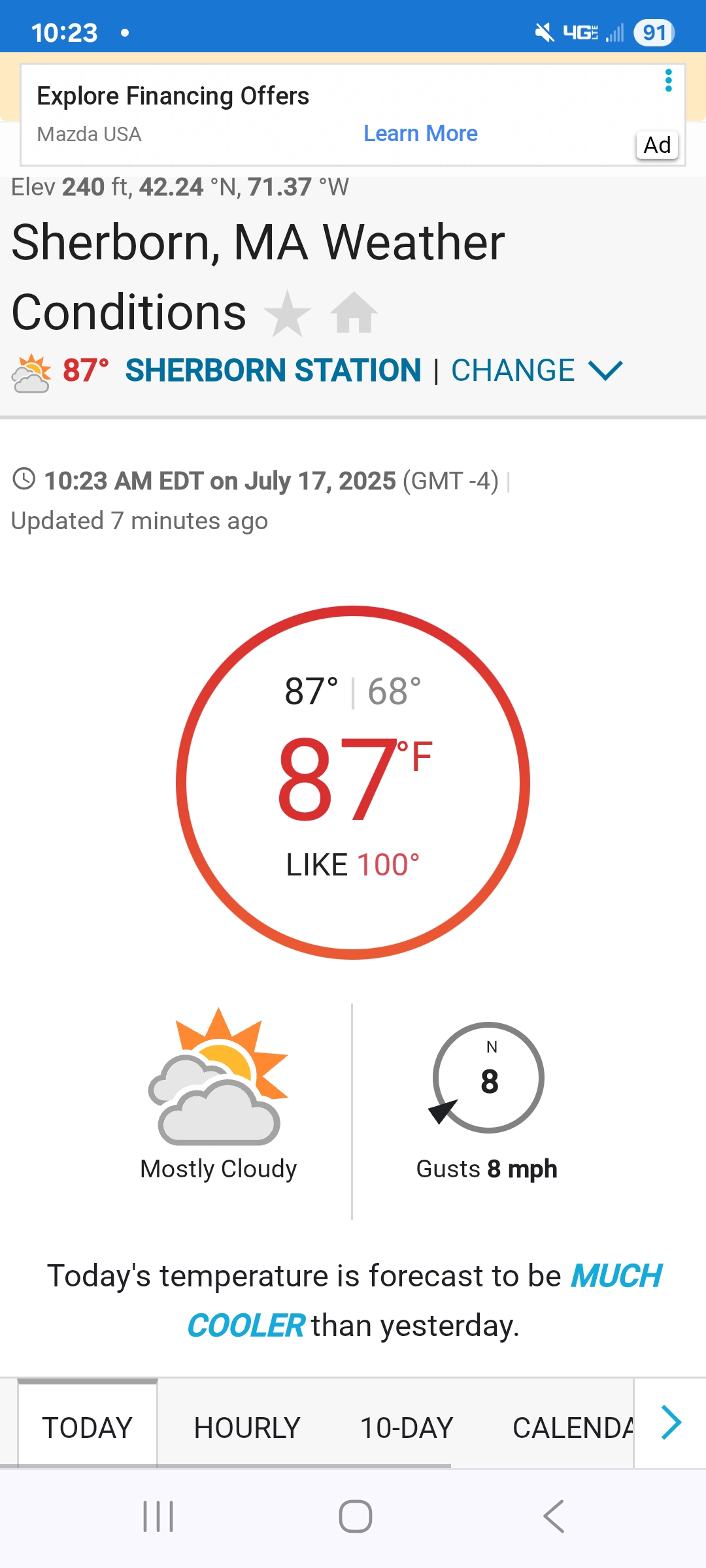Open the Sherborn Station link

(273, 370)
